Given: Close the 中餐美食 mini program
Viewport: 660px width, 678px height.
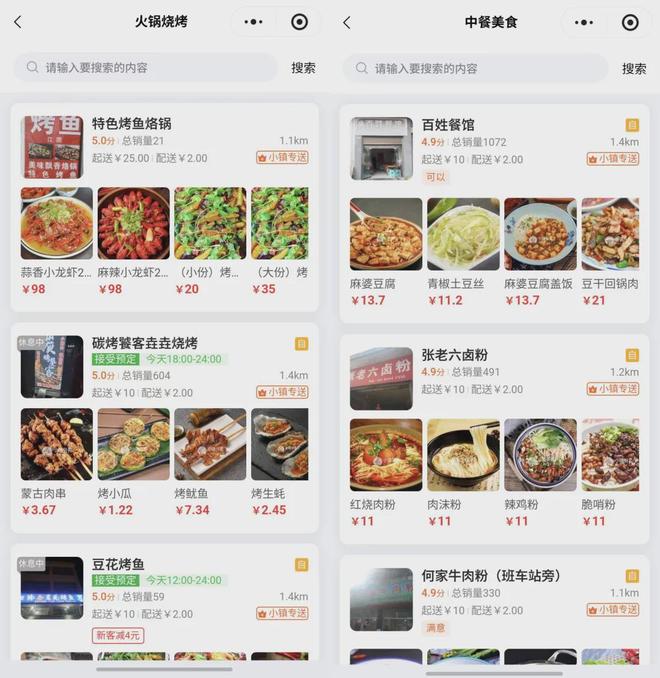Looking at the screenshot, I should (630, 22).
